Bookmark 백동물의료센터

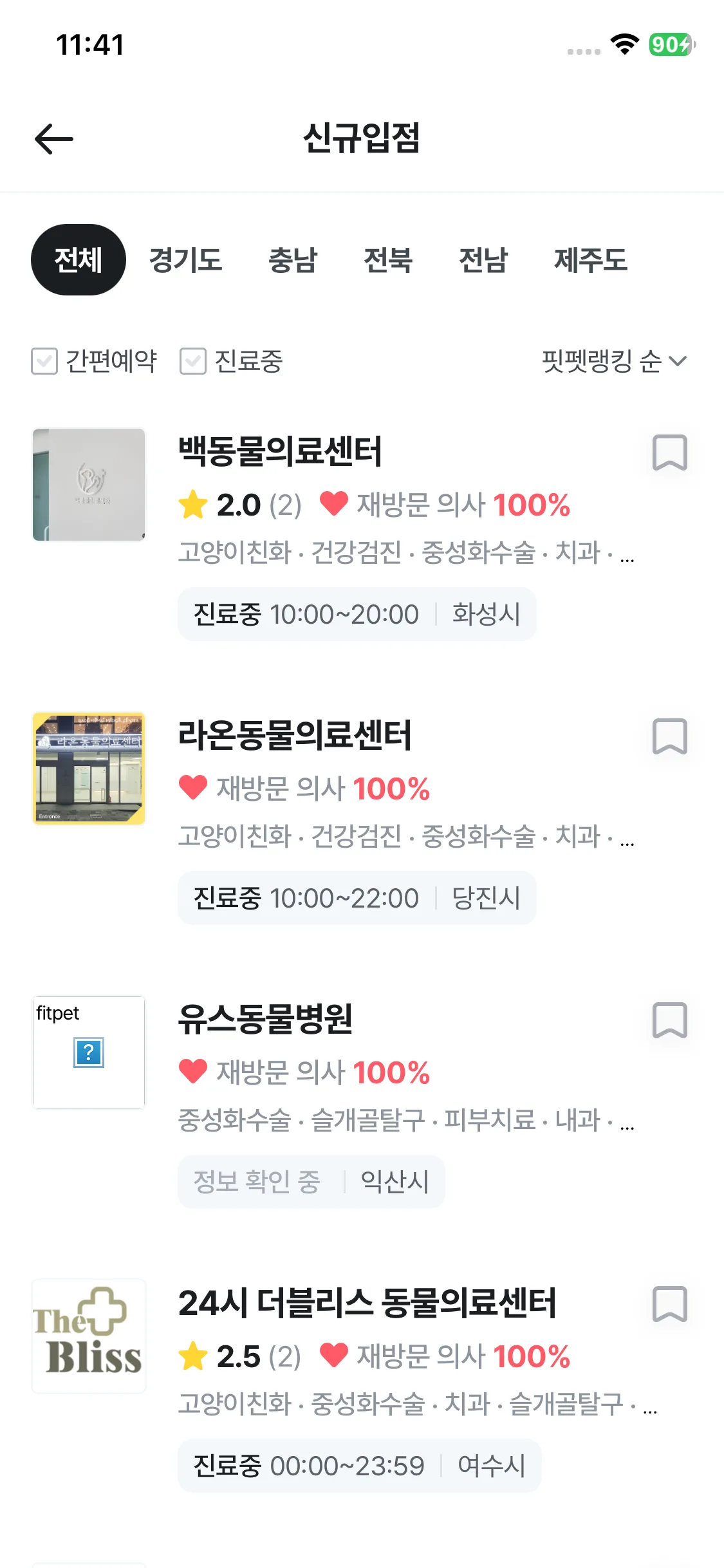[669, 453]
